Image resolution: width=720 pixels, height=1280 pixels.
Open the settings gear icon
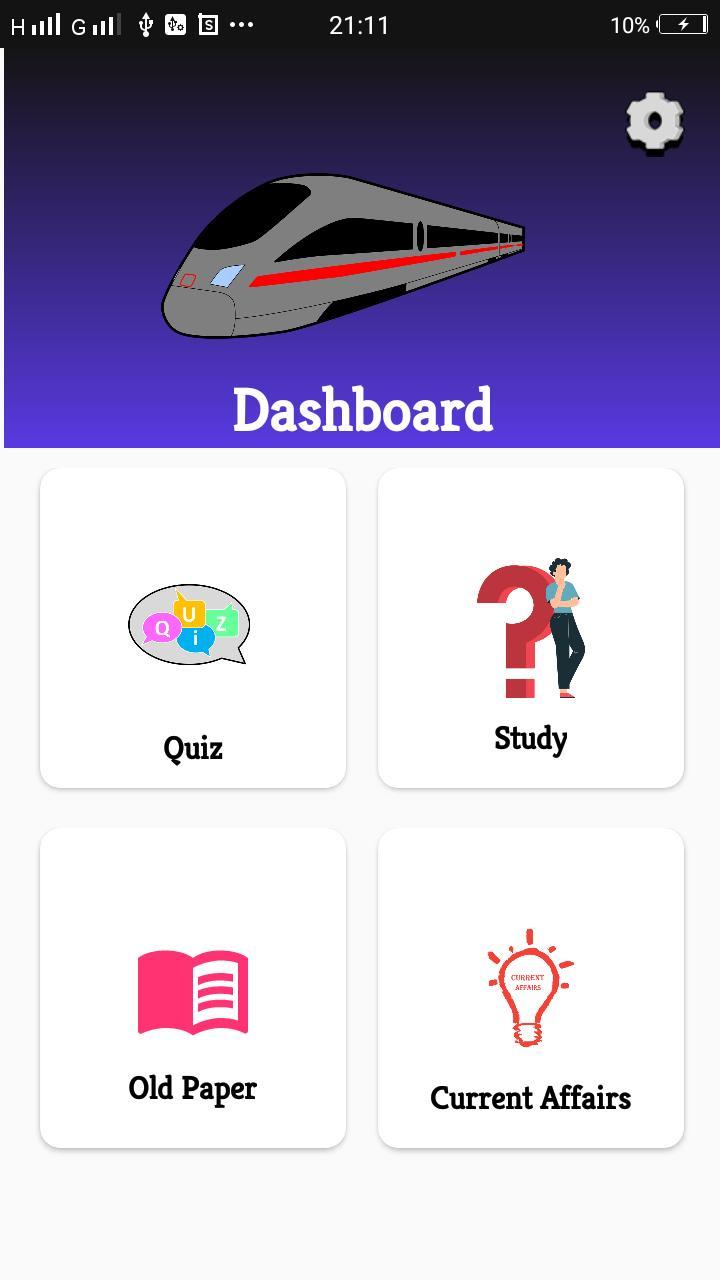pos(655,122)
